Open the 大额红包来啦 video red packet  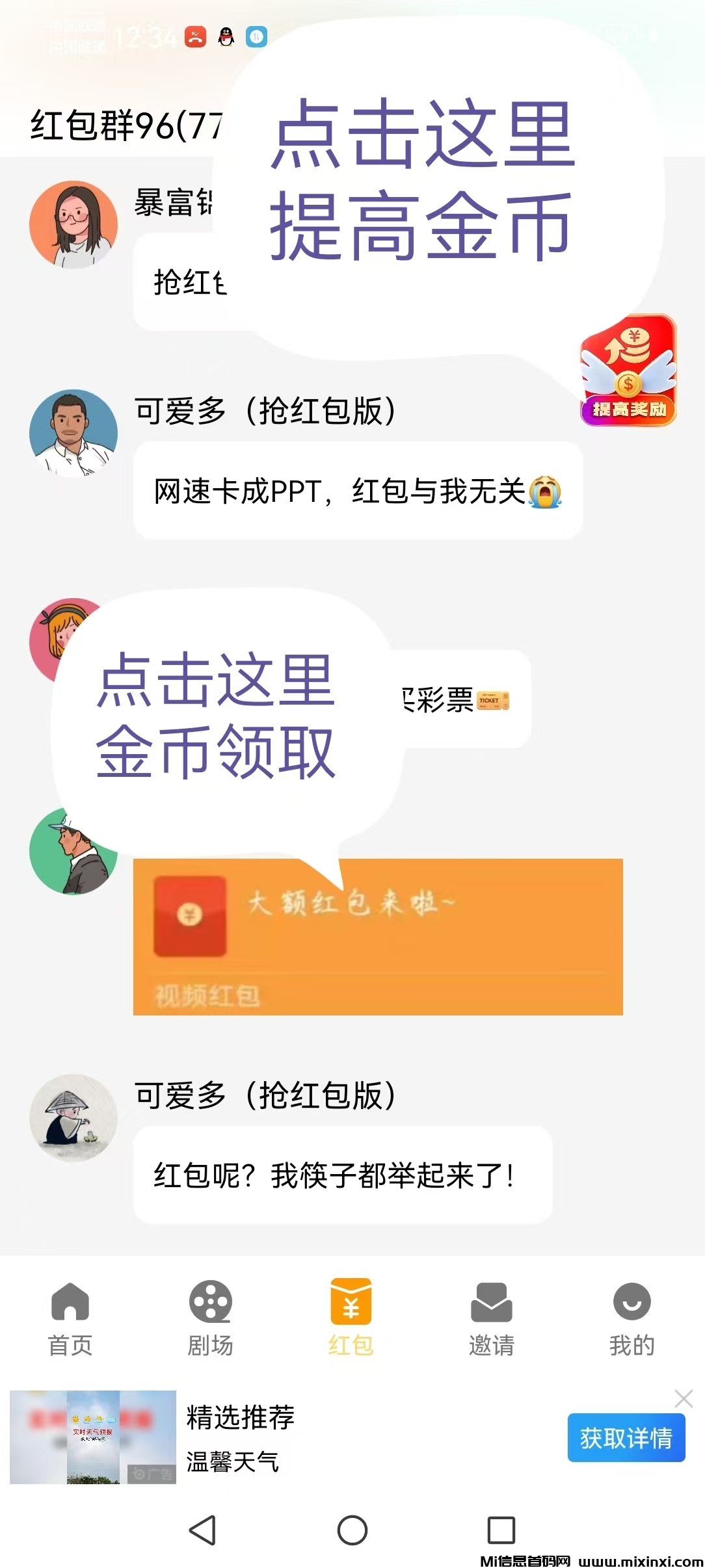pyautogui.click(x=377, y=936)
